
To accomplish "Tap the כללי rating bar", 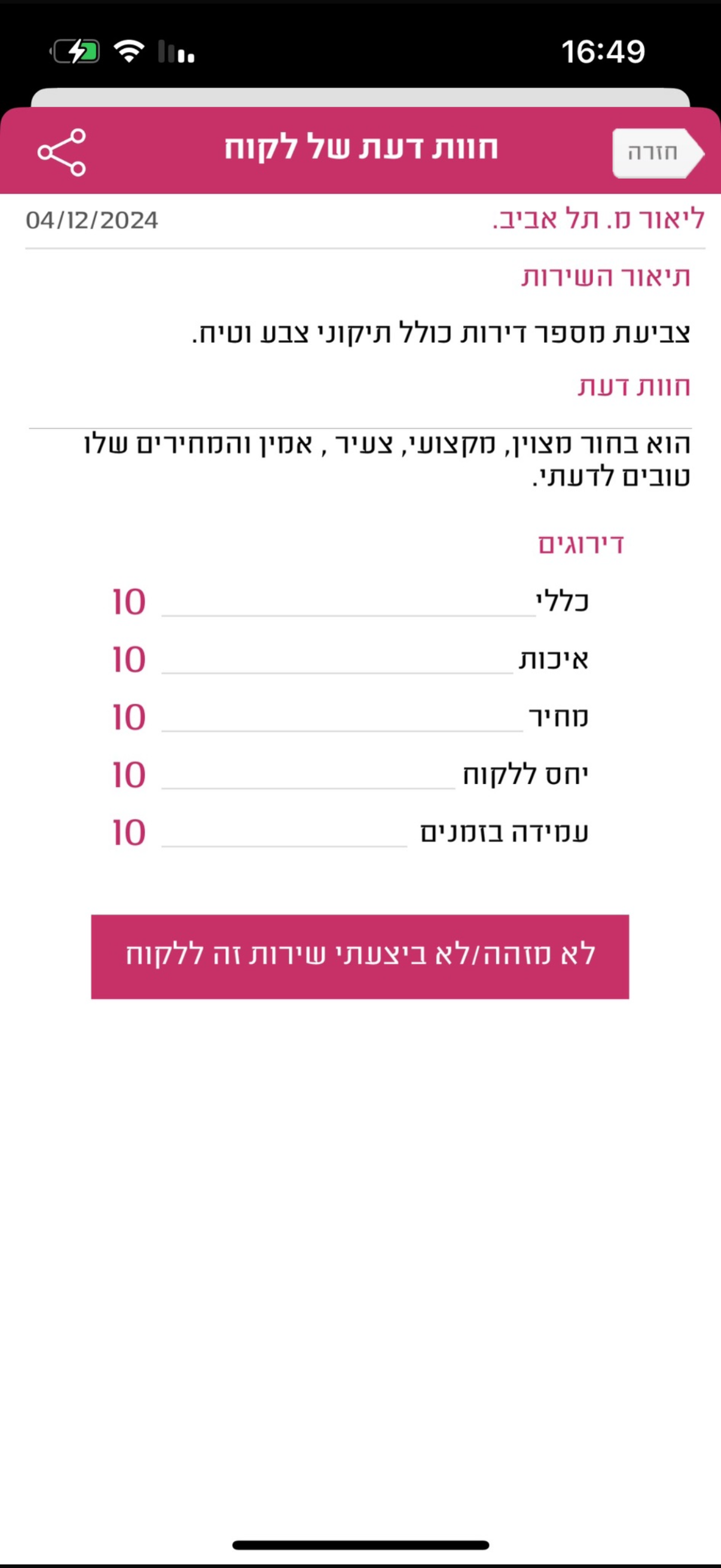I will (347, 603).
